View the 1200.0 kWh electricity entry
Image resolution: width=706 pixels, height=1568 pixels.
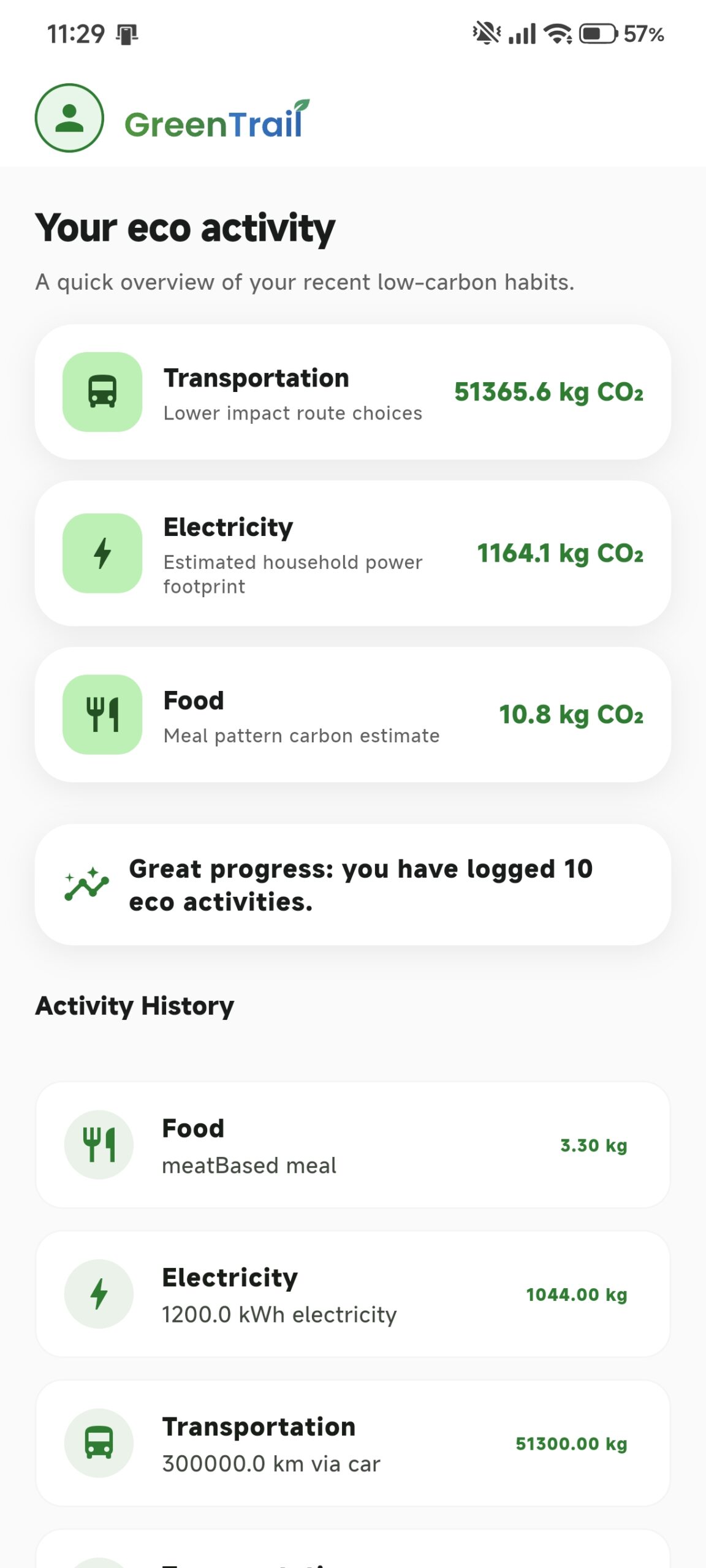pyautogui.click(x=353, y=1294)
